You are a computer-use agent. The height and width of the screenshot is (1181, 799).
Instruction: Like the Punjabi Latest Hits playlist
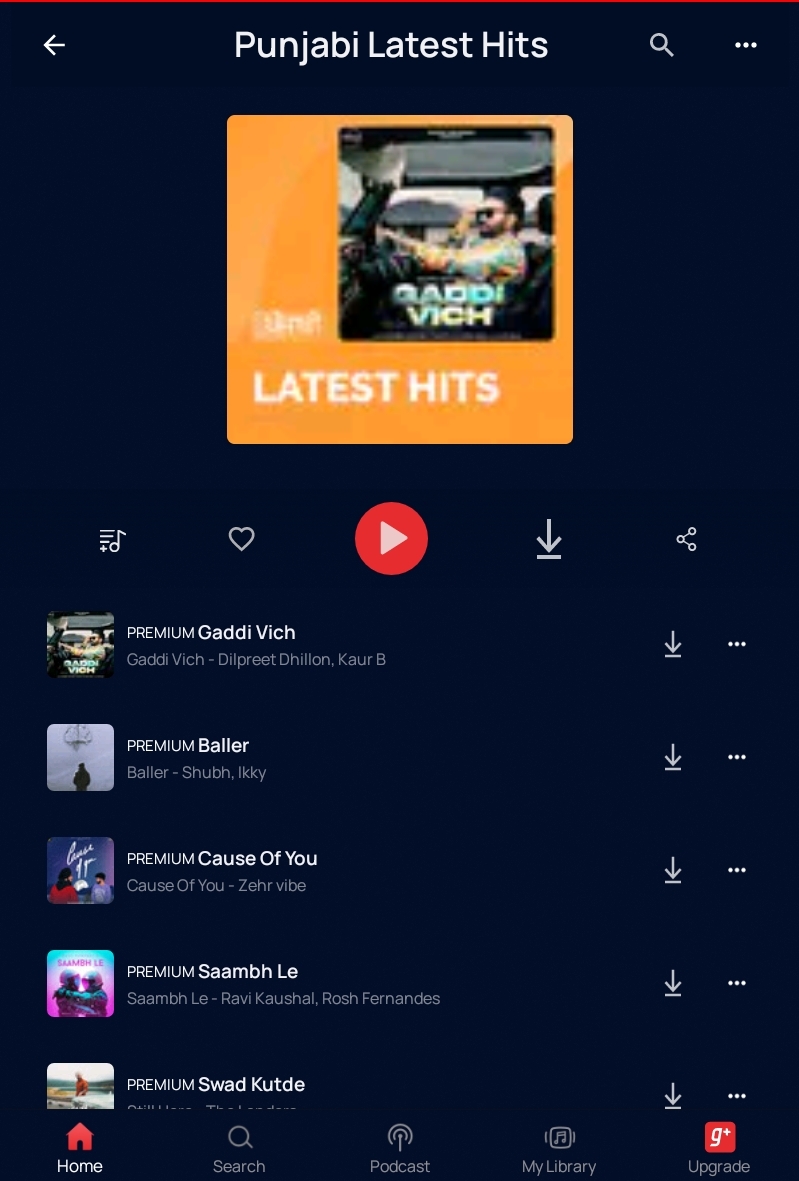click(x=241, y=540)
